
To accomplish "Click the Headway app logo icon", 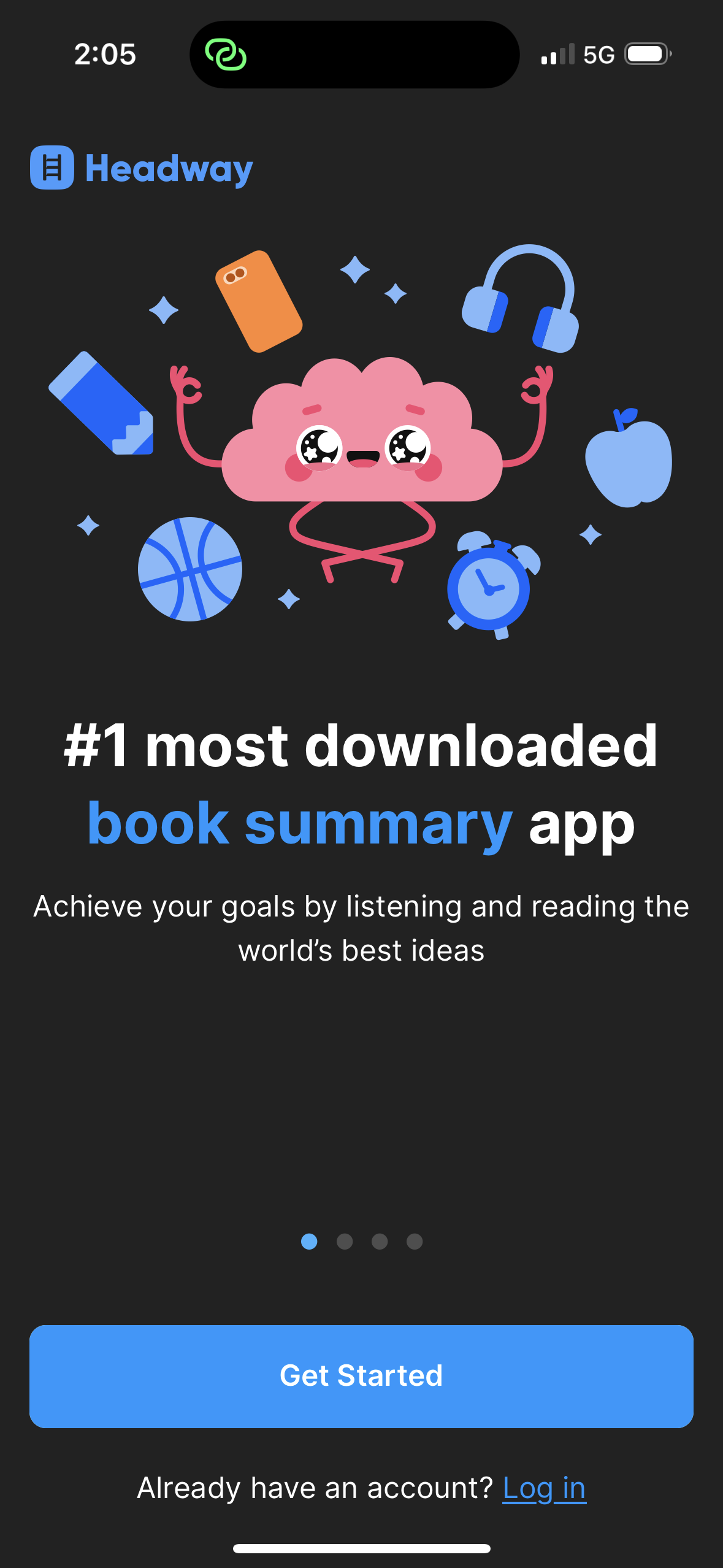I will tap(52, 167).
